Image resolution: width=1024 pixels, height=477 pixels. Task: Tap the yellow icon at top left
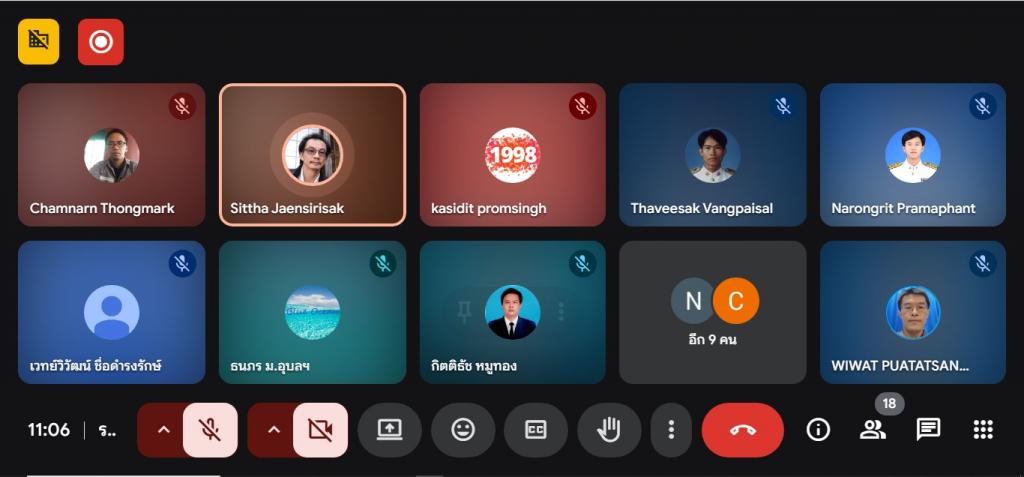(39, 41)
